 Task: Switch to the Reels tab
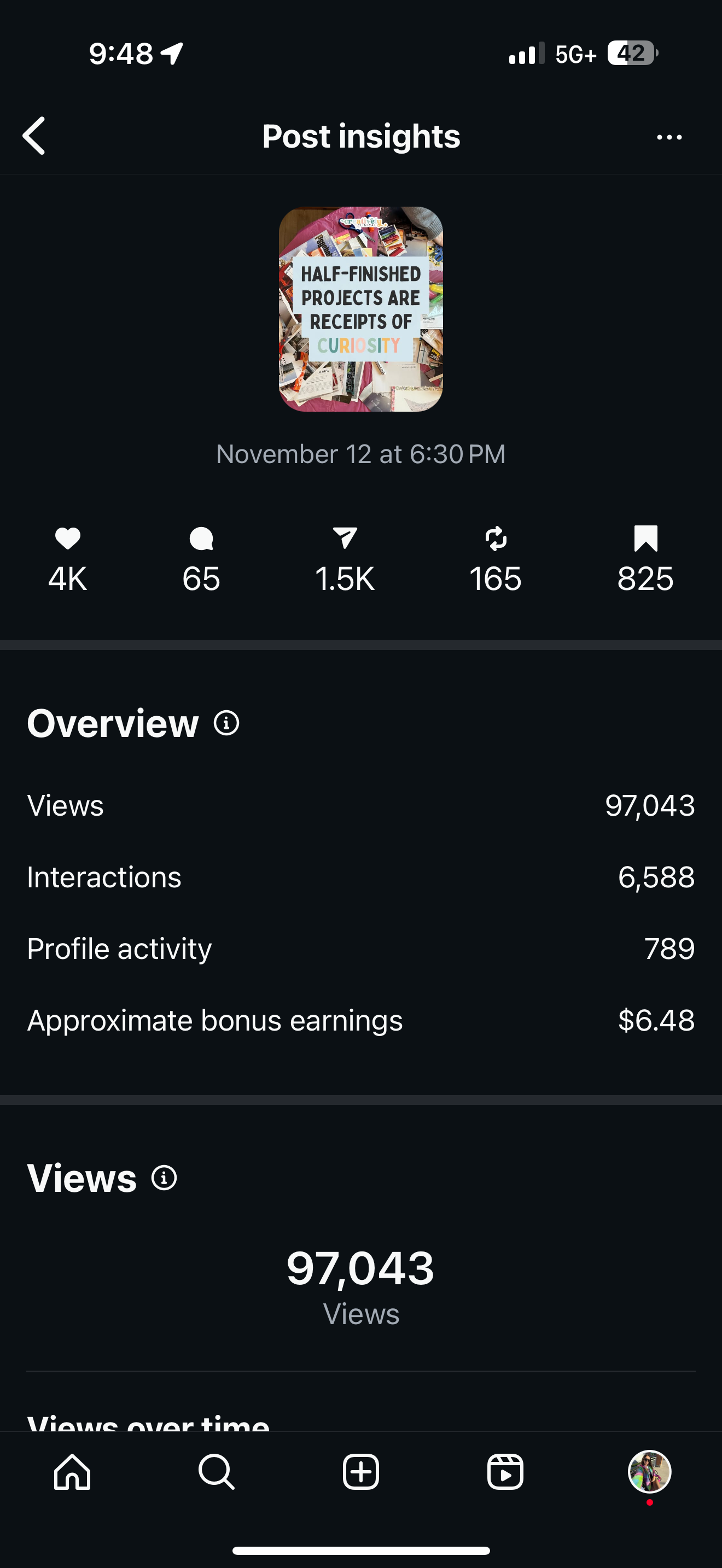[x=505, y=1472]
